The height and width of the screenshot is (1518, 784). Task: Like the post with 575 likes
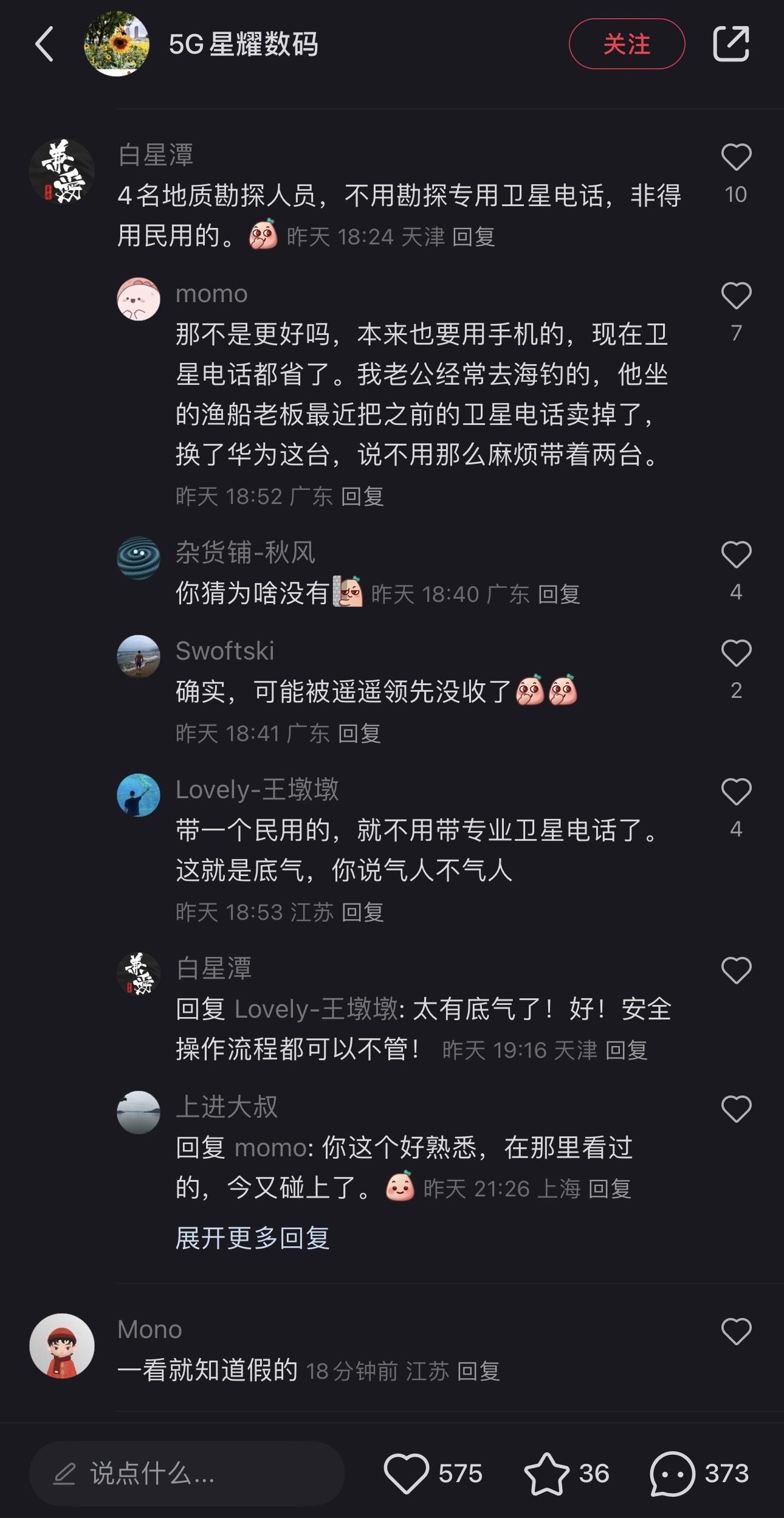(x=406, y=1474)
